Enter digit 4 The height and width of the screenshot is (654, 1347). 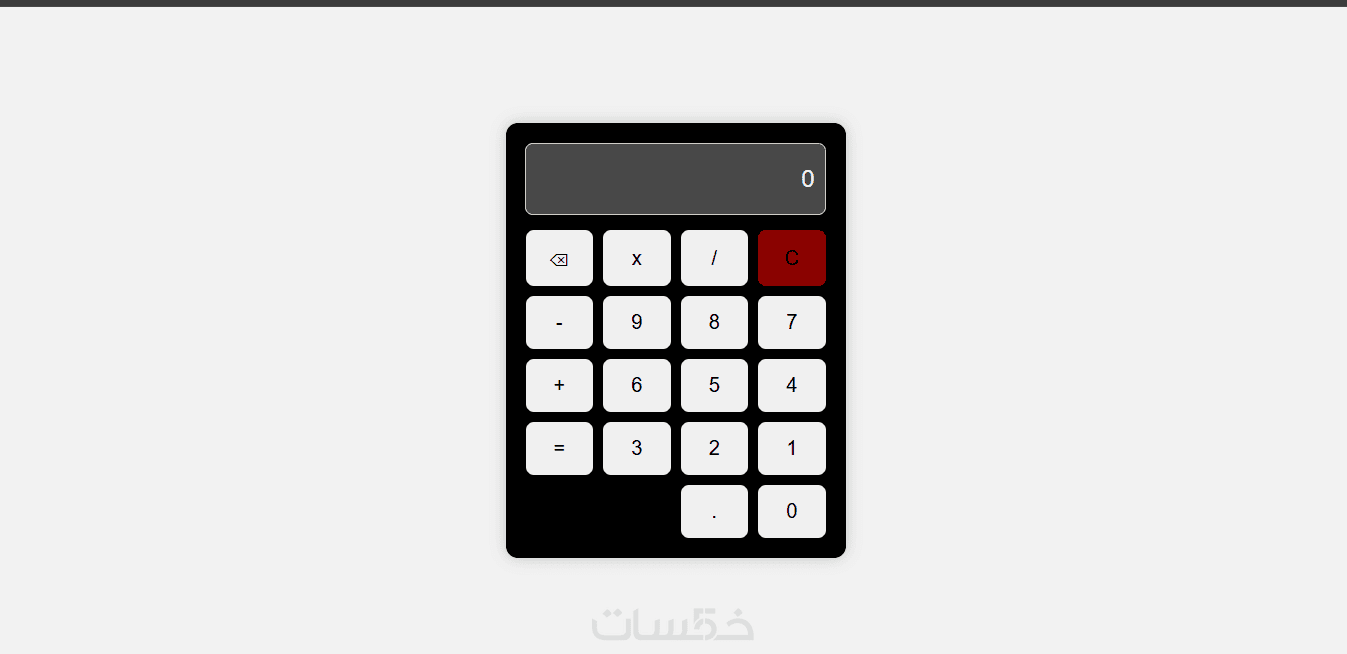point(791,385)
